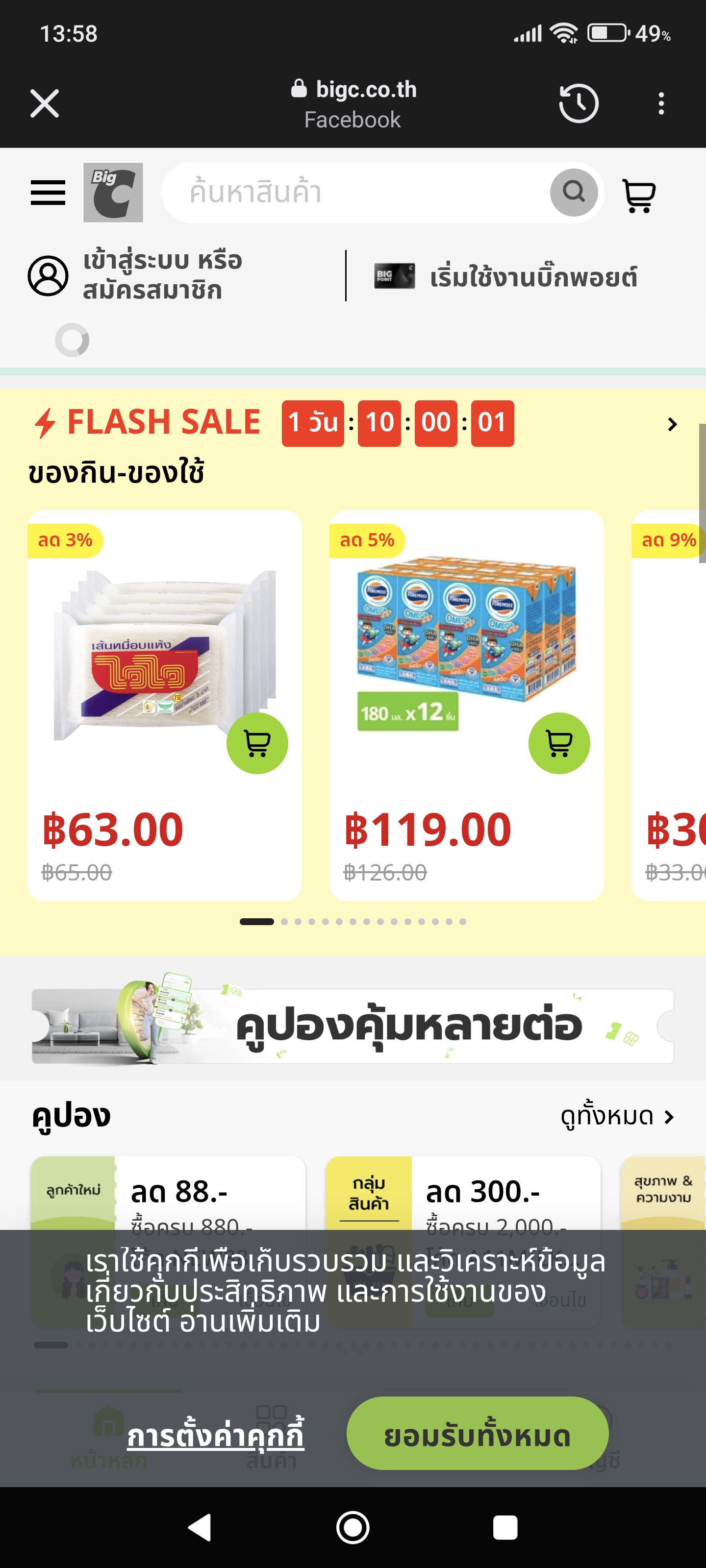View all coupons via ดูทั้งหมด

coord(616,1116)
